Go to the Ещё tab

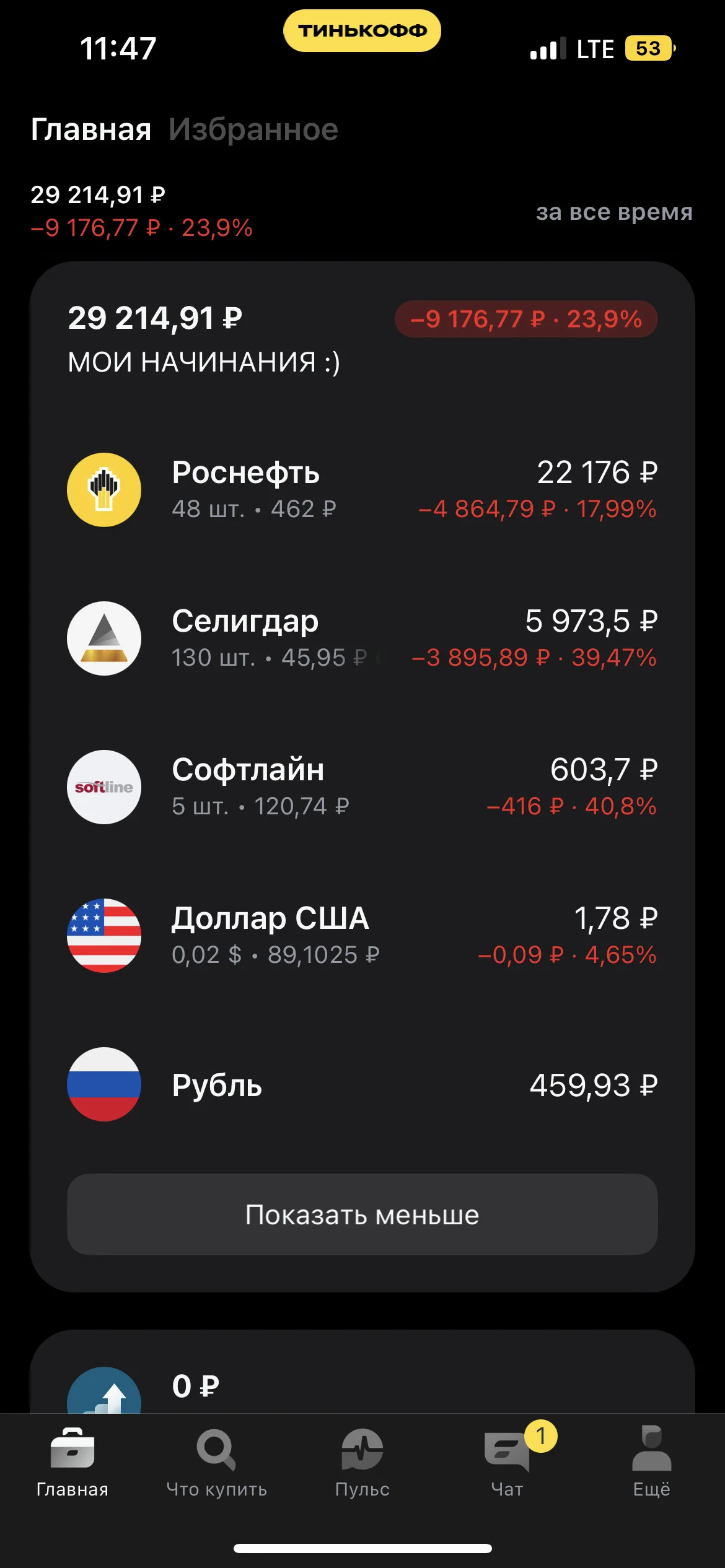click(x=652, y=1463)
